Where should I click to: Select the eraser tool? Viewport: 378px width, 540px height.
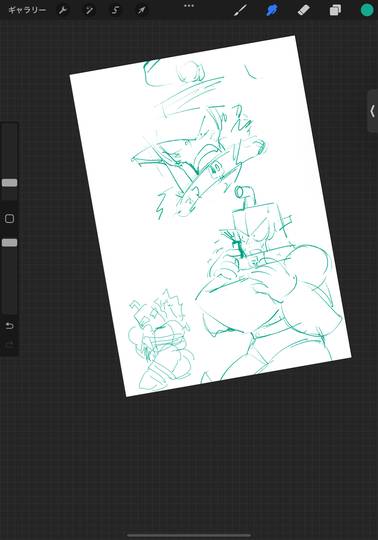pyautogui.click(x=304, y=10)
